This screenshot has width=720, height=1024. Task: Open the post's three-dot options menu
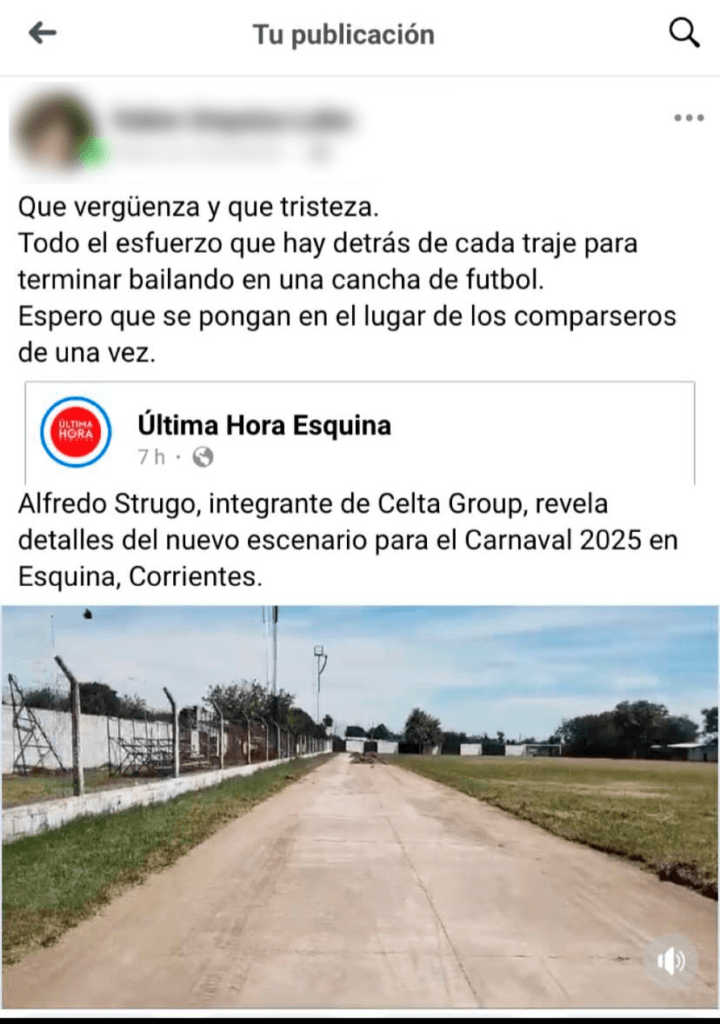pyautogui.click(x=688, y=118)
